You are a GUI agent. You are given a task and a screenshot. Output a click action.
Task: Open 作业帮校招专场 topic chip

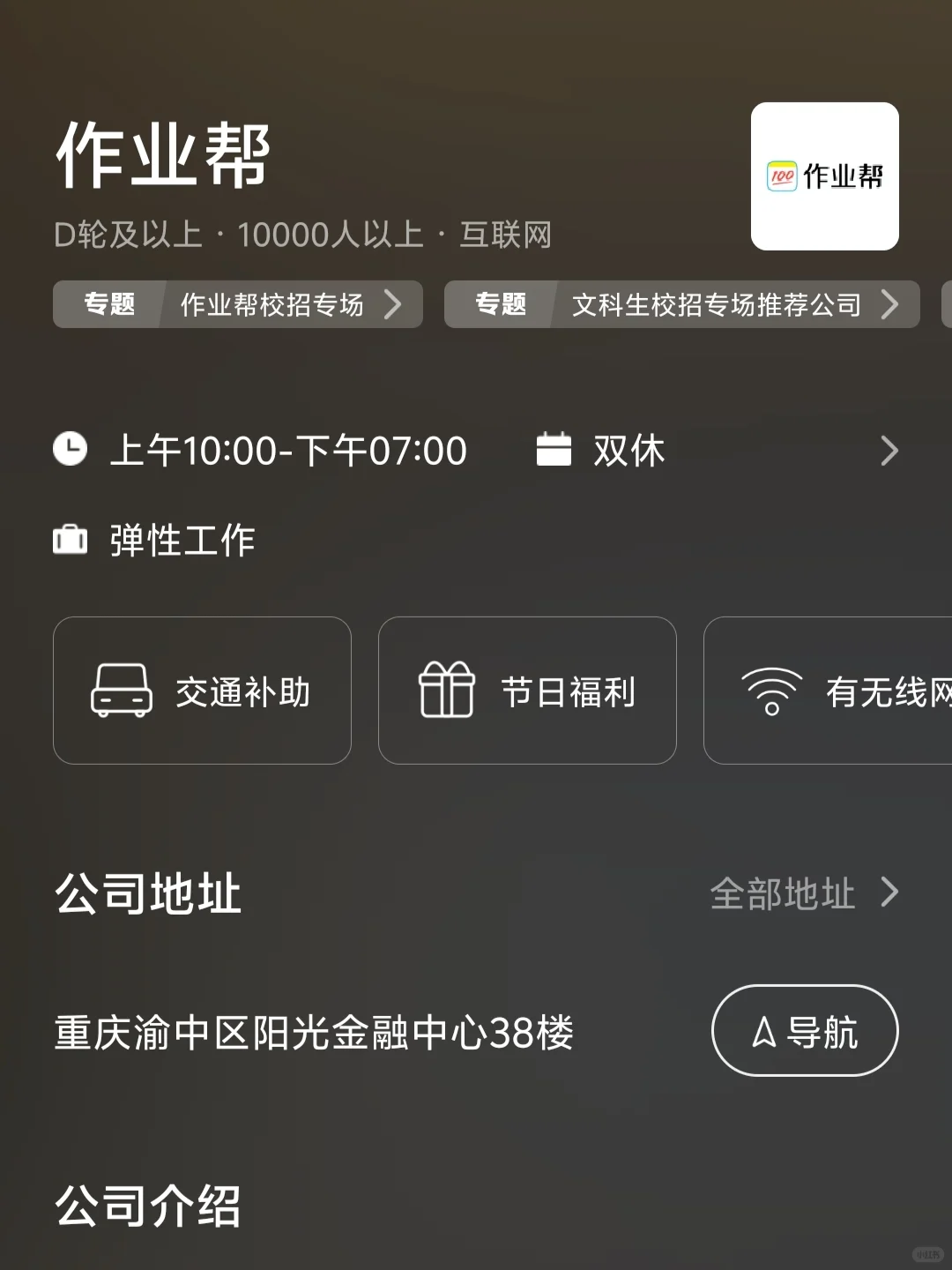(238, 305)
